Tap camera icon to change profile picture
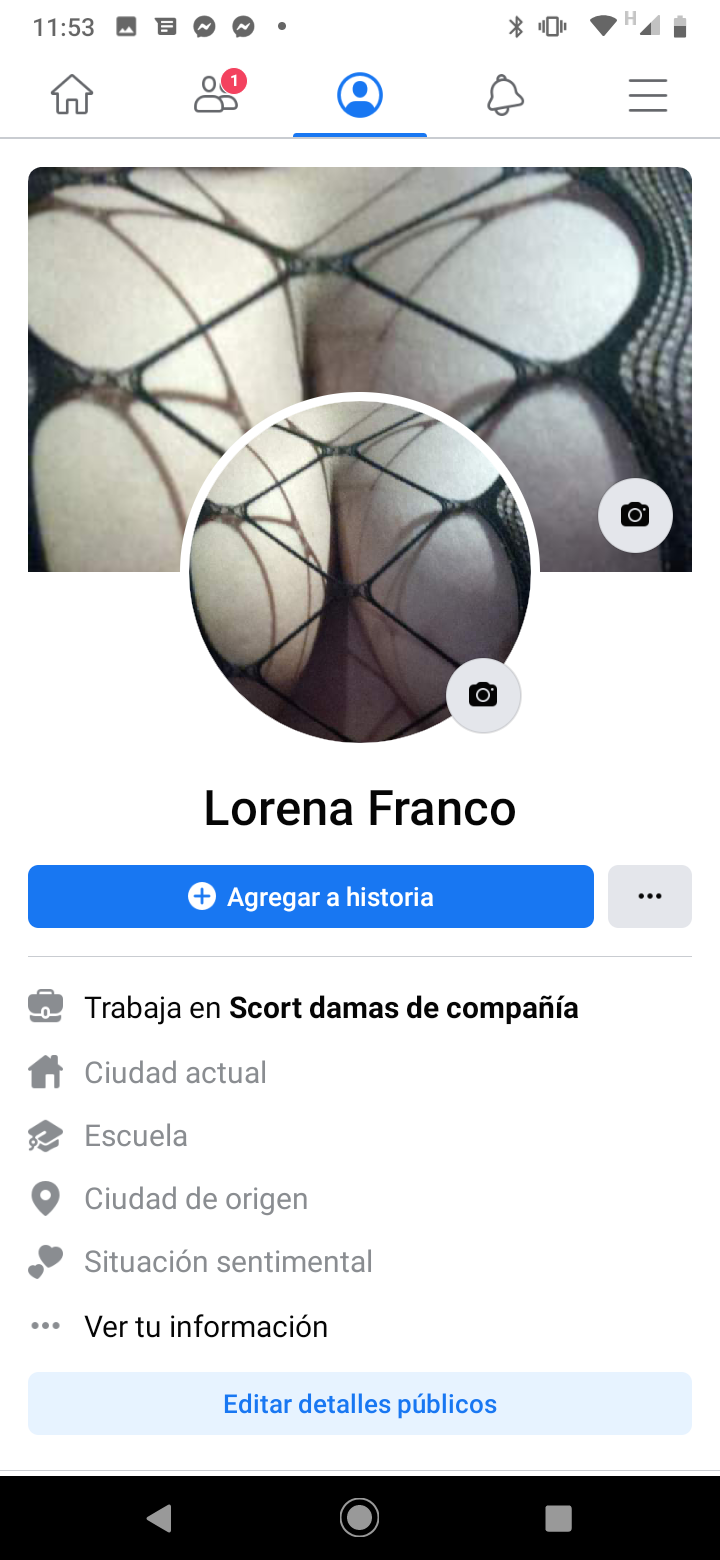Image resolution: width=720 pixels, height=1560 pixels. (x=483, y=695)
